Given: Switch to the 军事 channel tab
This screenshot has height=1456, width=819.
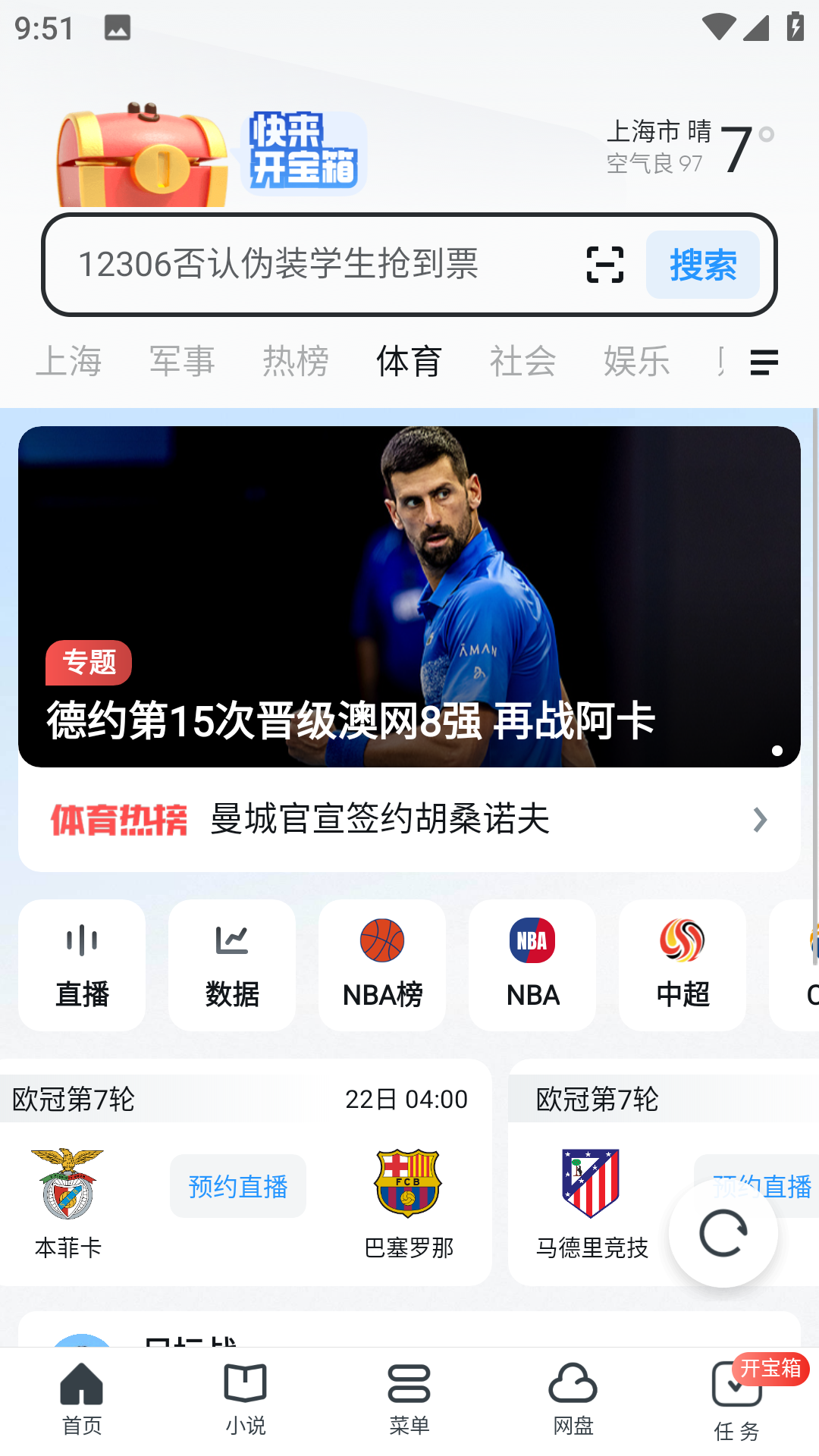Looking at the screenshot, I should [x=182, y=361].
